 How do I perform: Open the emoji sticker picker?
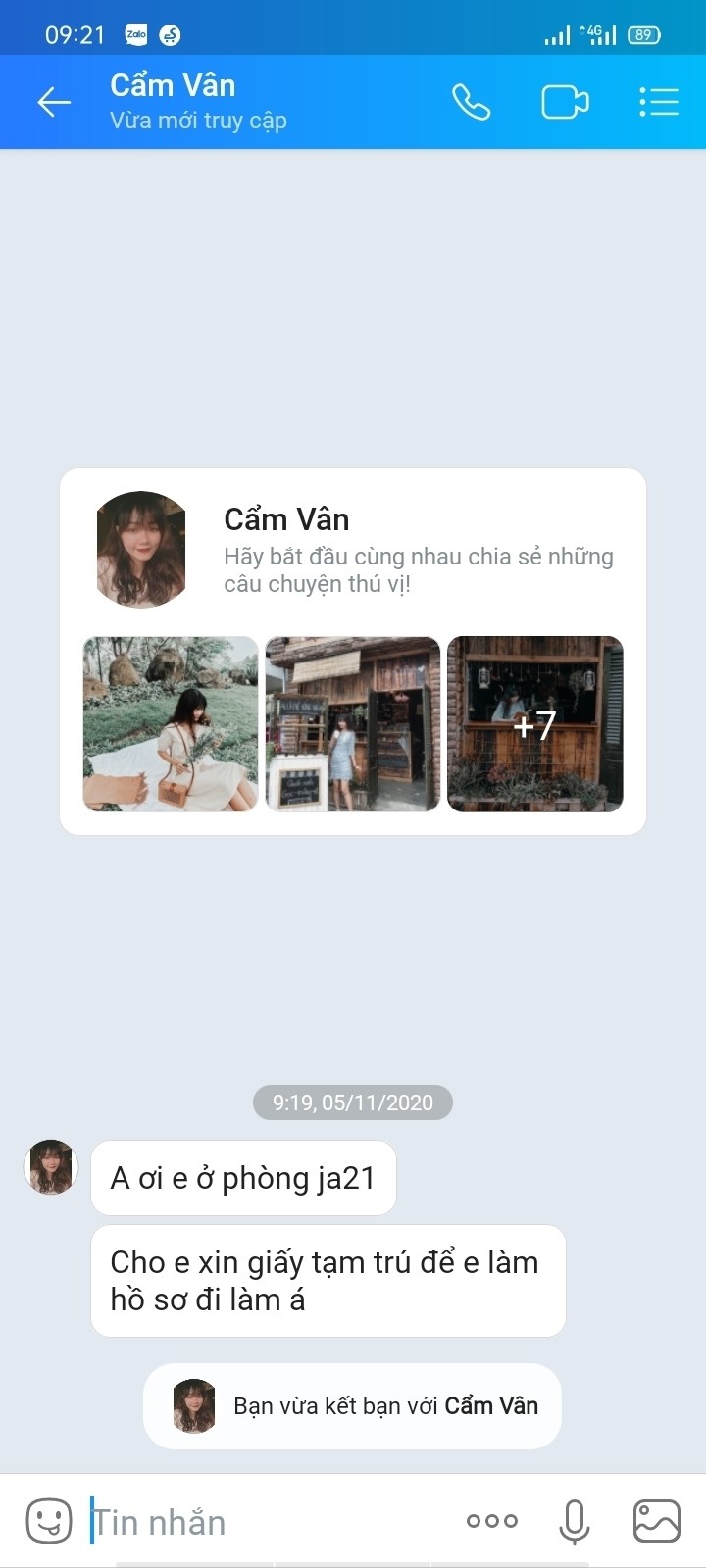pos(49,1521)
